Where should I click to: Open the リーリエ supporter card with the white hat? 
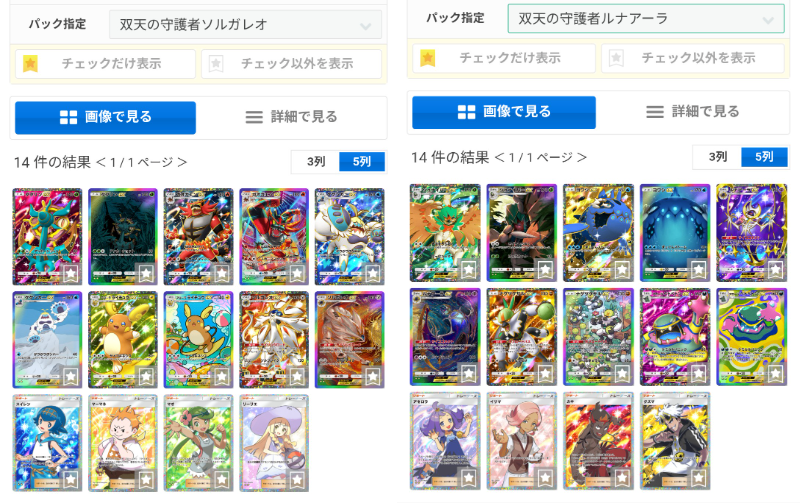pyautogui.click(x=274, y=443)
